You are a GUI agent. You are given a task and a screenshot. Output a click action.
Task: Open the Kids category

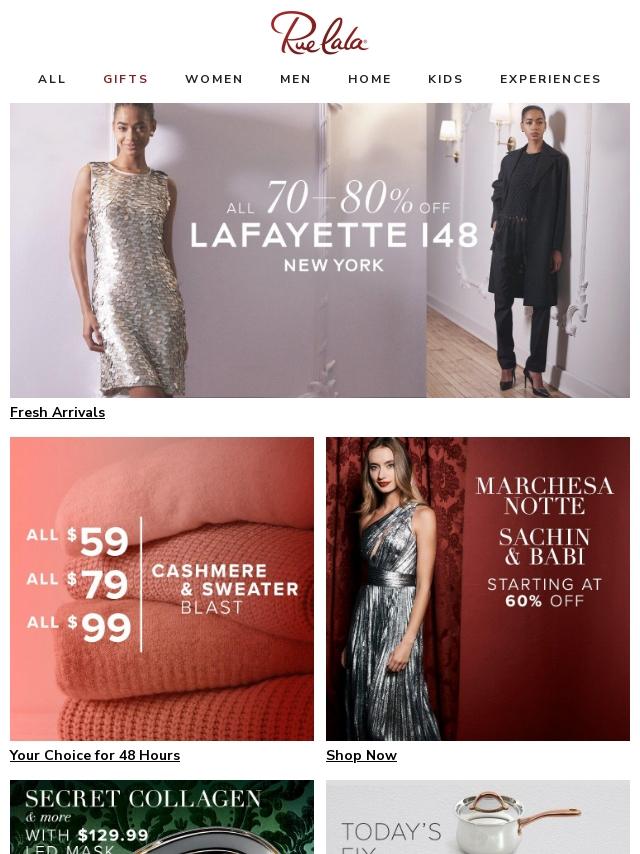pos(446,79)
